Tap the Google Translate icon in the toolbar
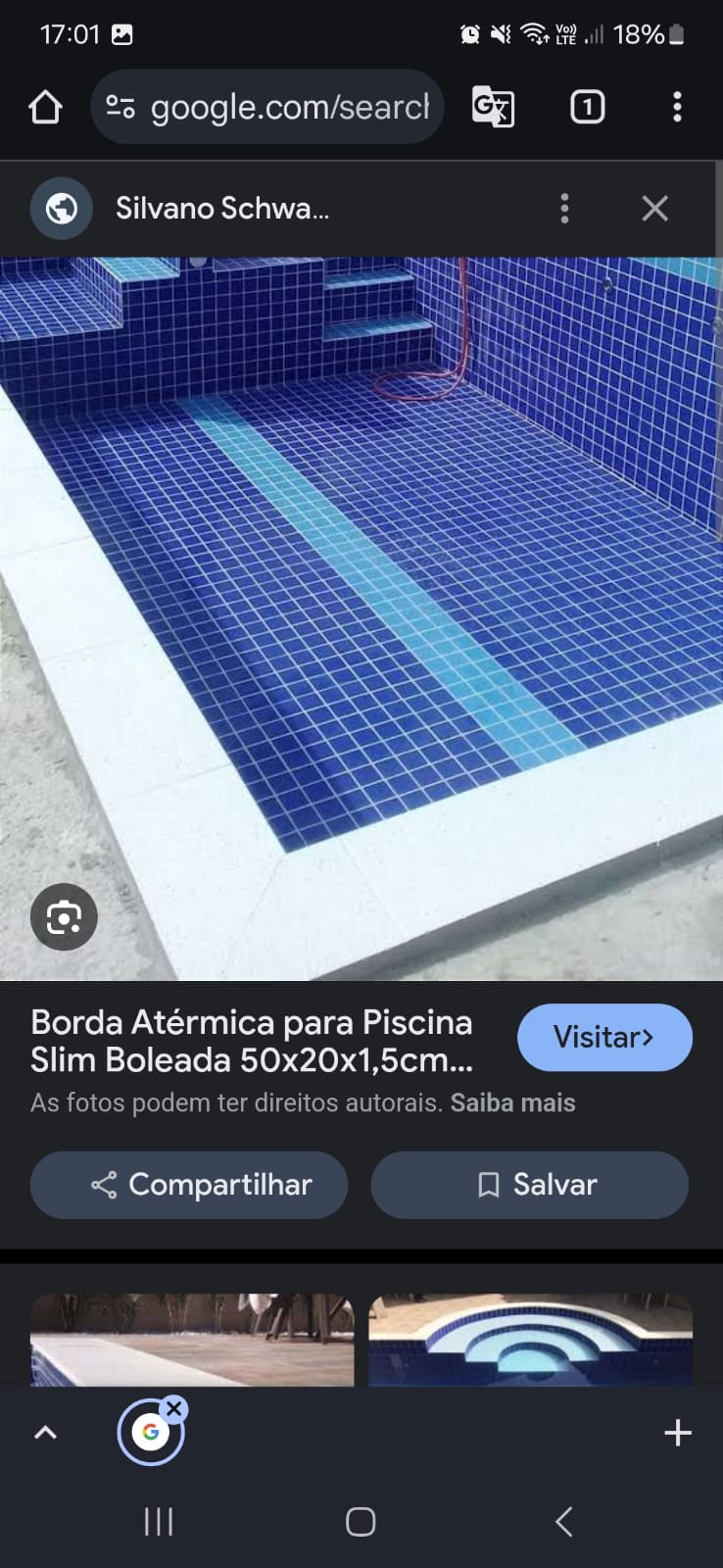Viewport: 723px width, 1568px height. coord(492,107)
